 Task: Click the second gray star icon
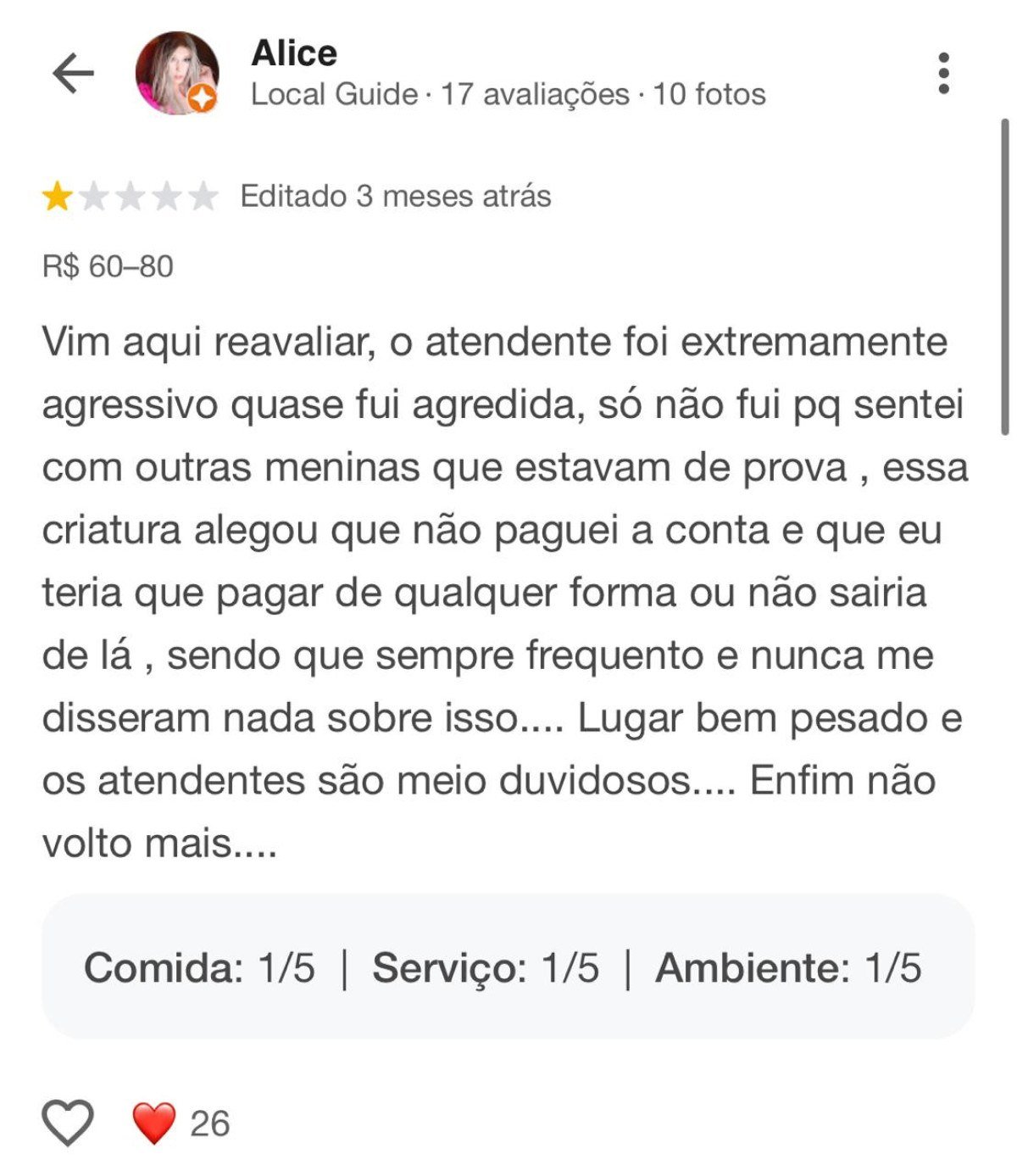pos(96,197)
